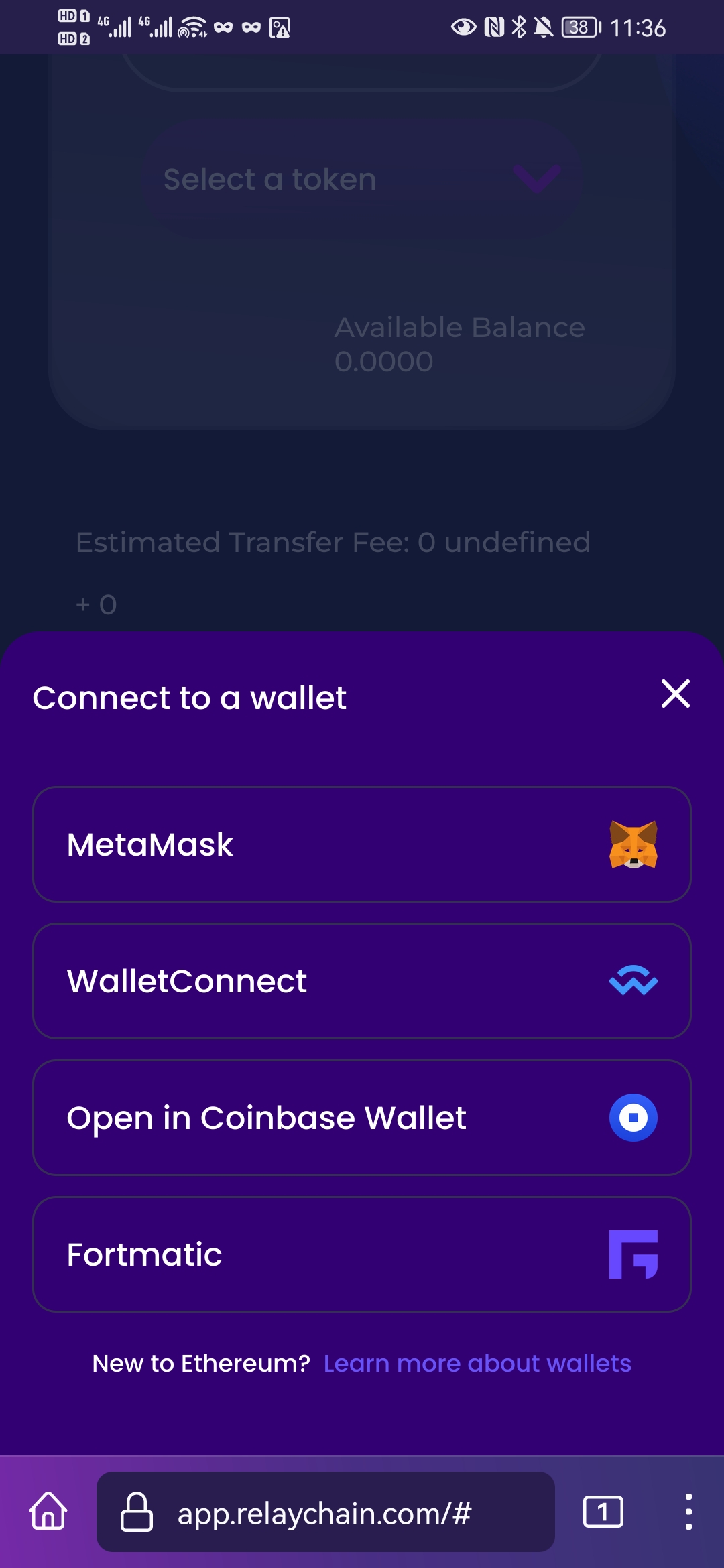The image size is (724, 1568).
Task: Expand the Select a token dropdown
Action: click(x=269, y=179)
